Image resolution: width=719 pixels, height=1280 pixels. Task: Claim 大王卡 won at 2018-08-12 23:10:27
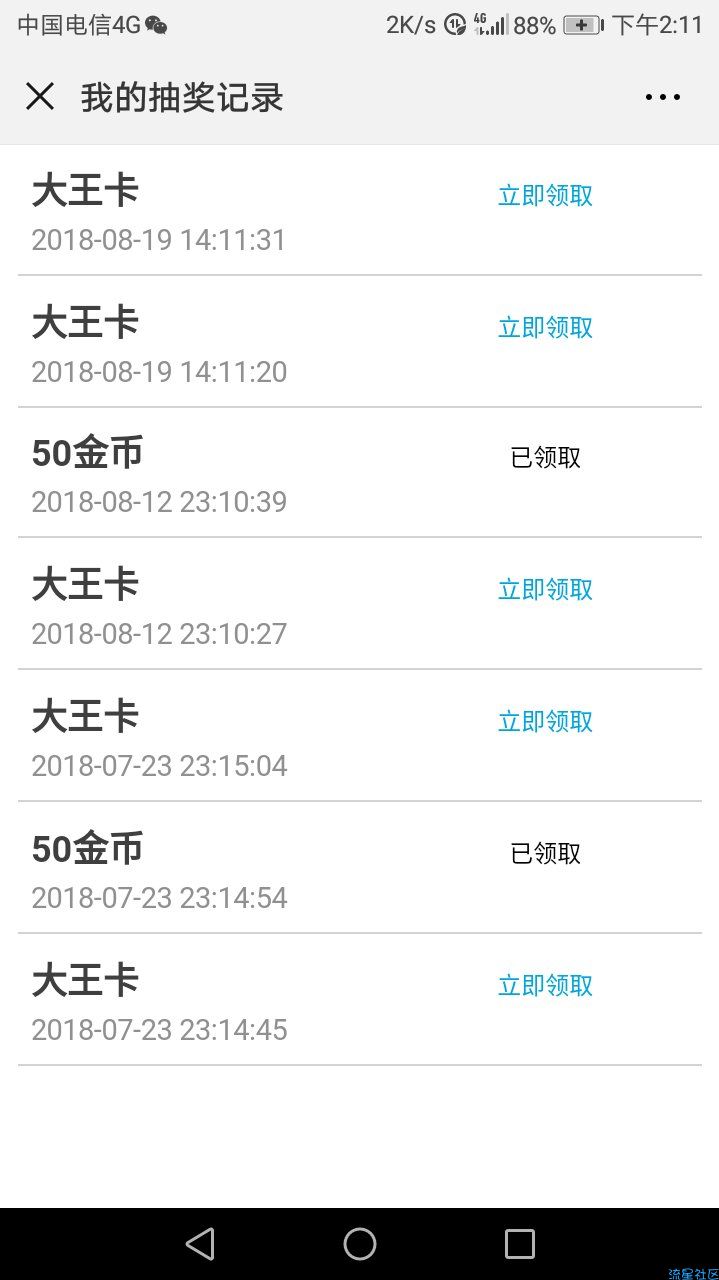[545, 589]
